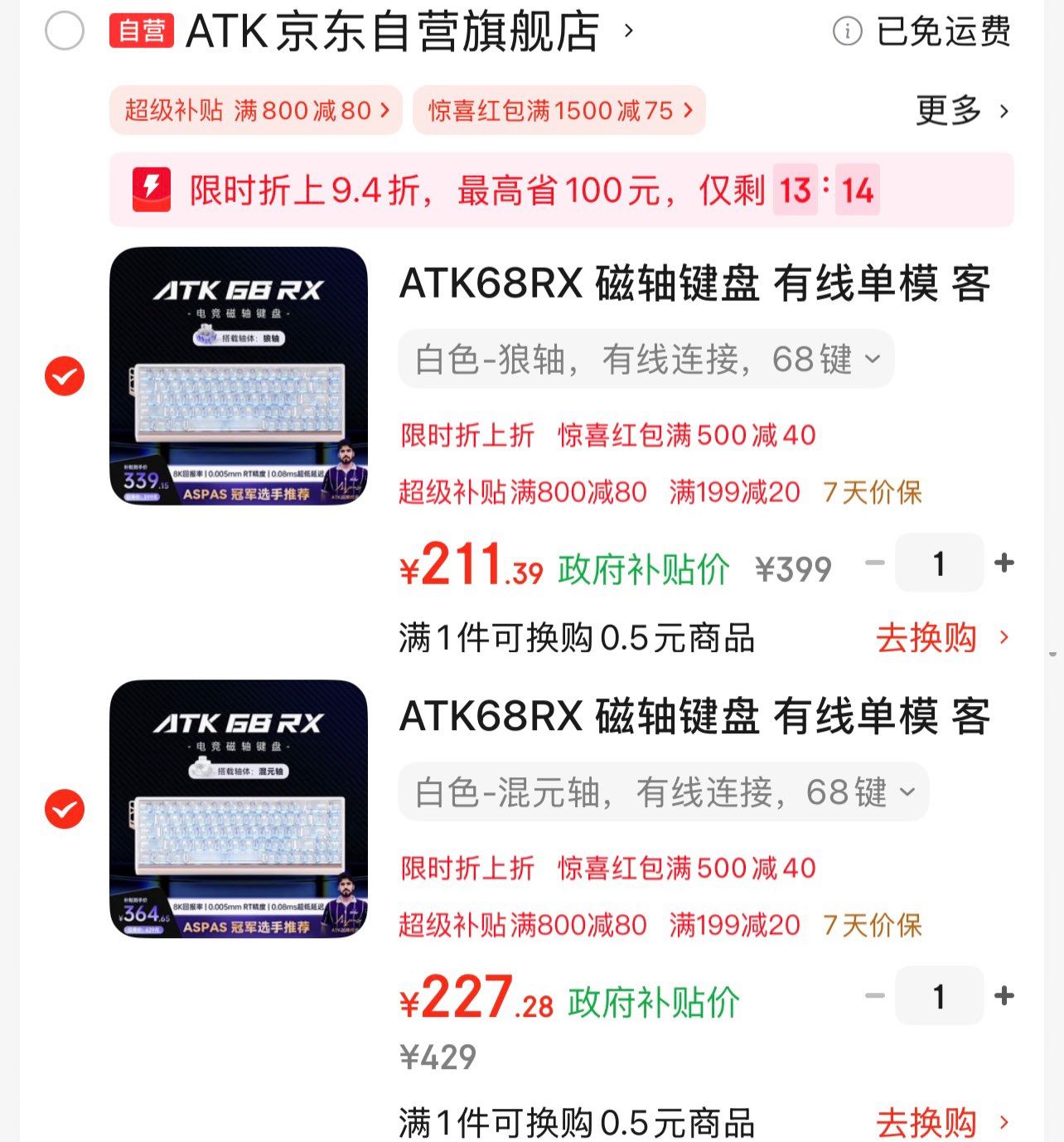Show 更多 store coupons

961,110
